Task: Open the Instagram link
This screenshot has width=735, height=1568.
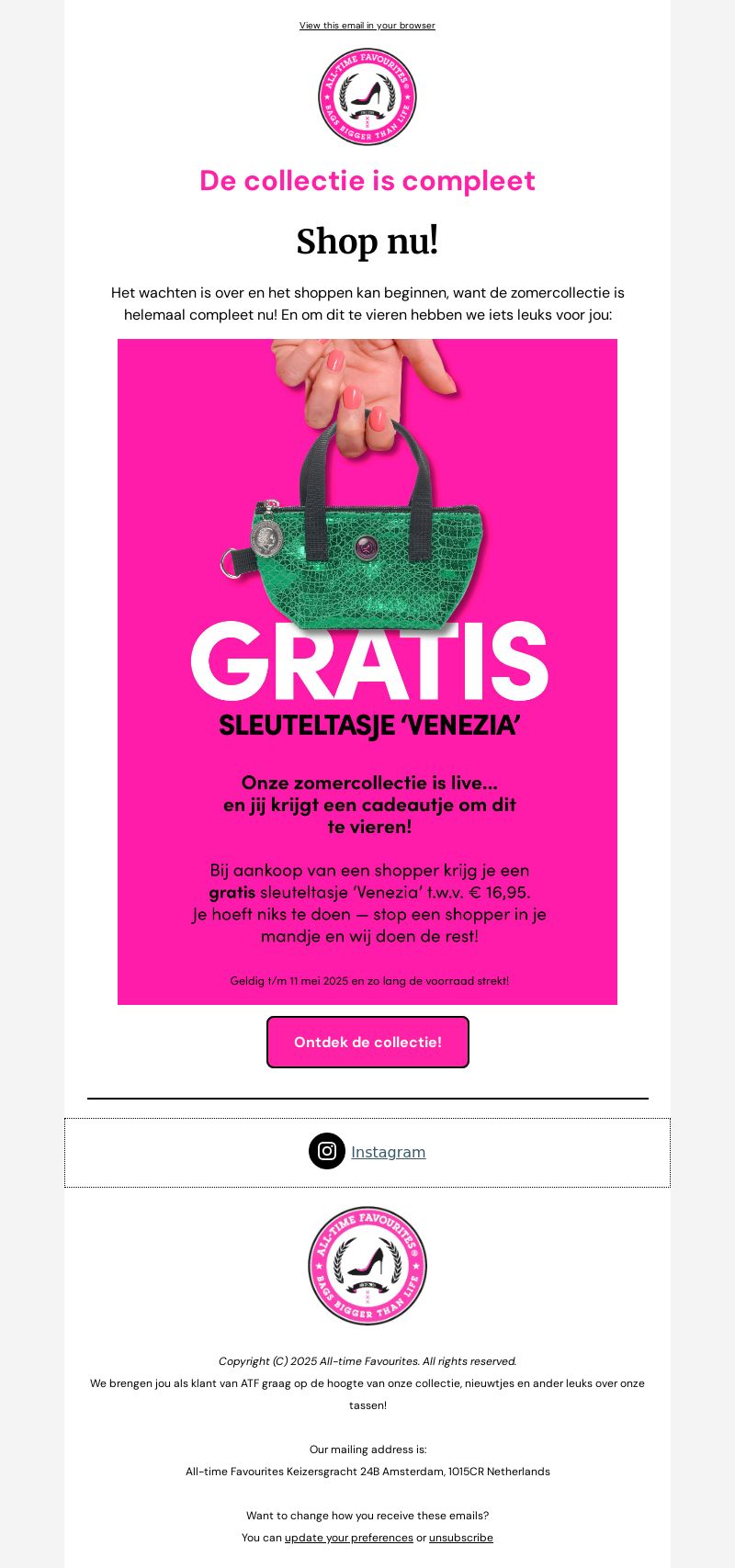Action: 388,1153
